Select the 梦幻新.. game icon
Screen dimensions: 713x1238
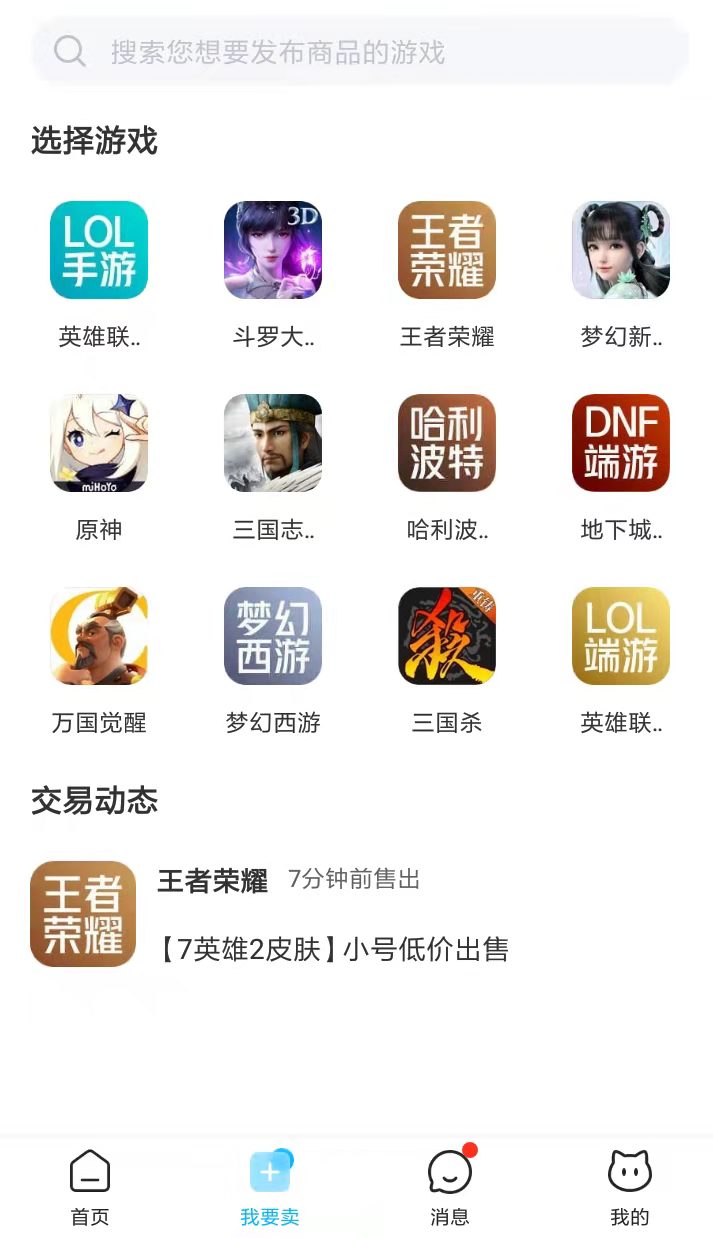point(621,250)
